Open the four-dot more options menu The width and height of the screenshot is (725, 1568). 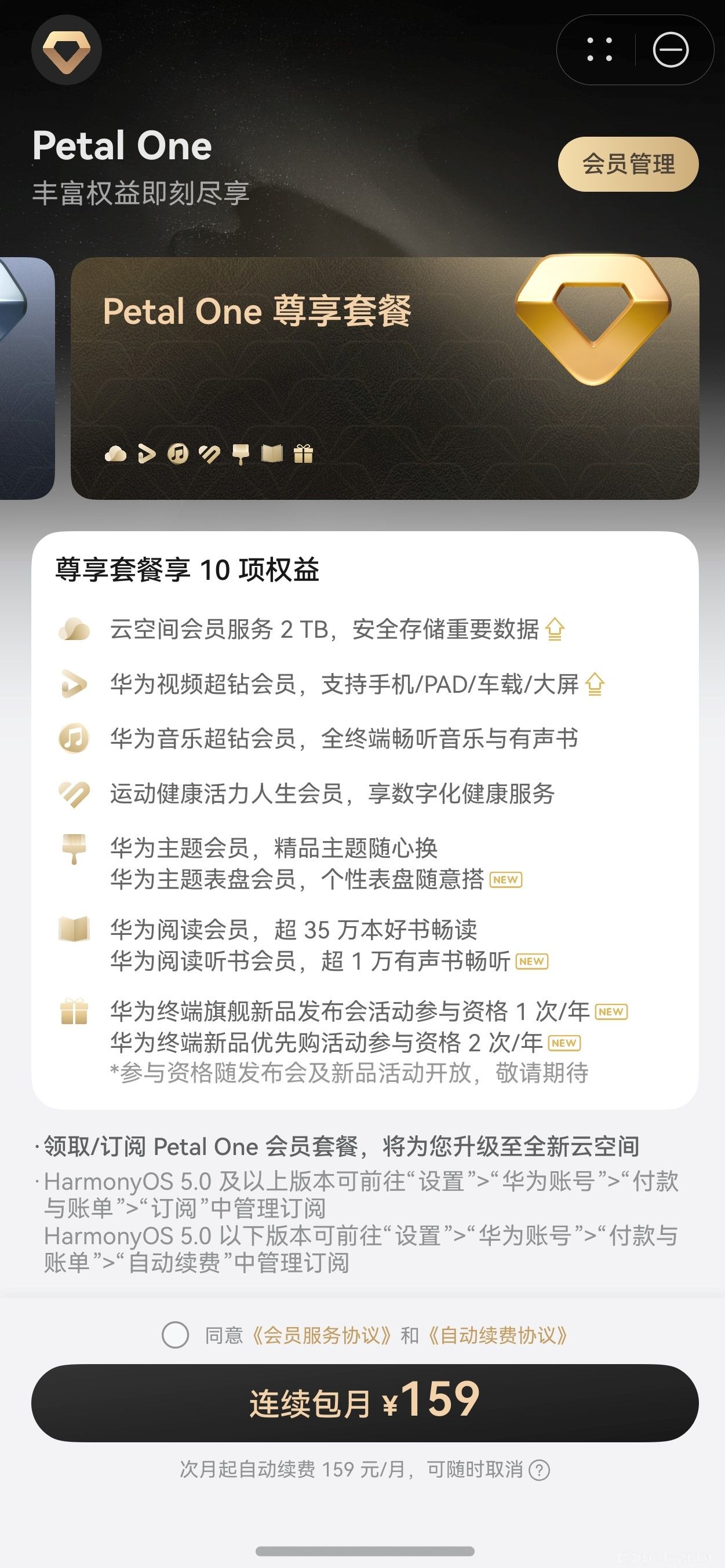[599, 50]
